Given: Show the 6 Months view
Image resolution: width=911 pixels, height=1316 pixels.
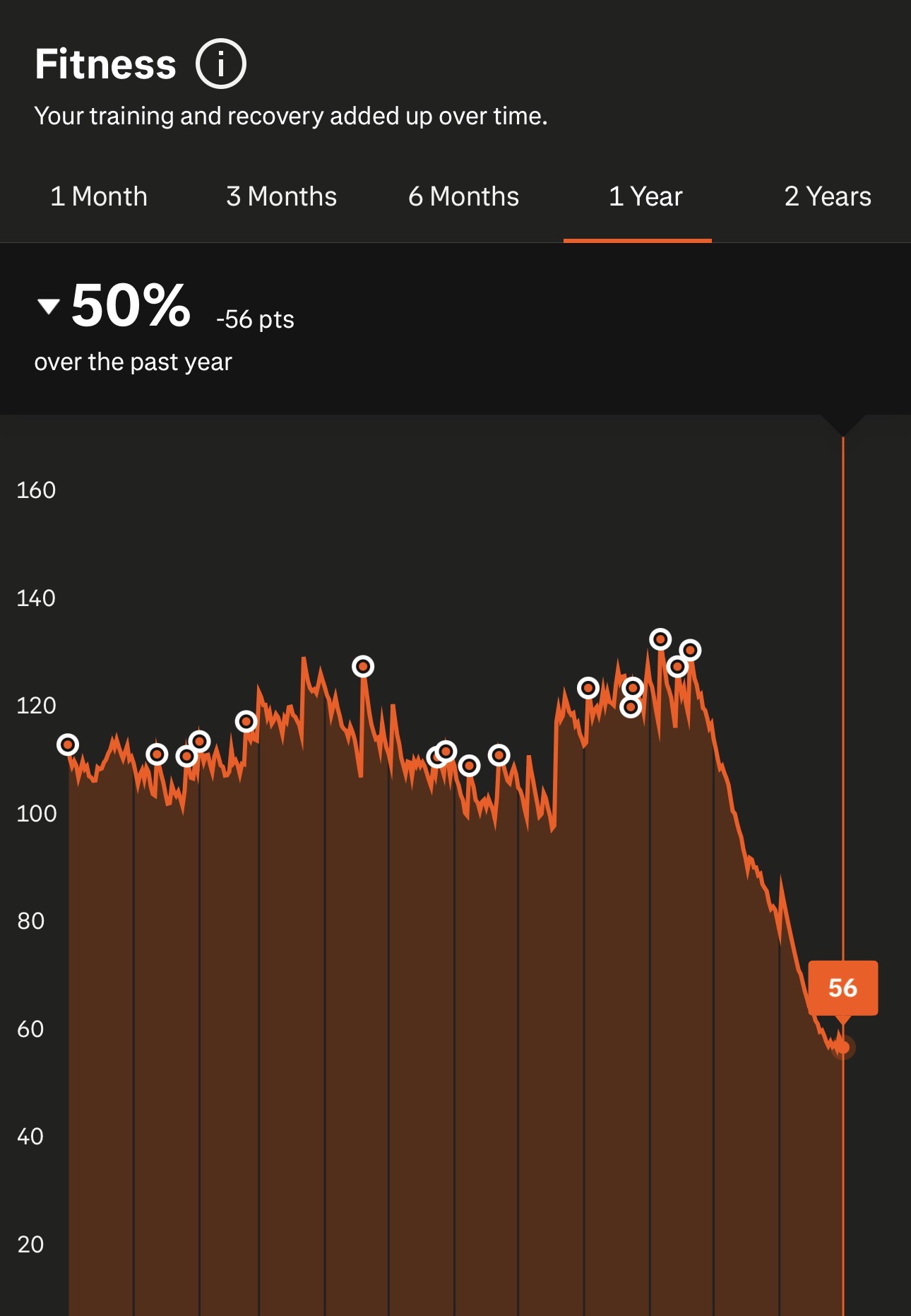Looking at the screenshot, I should pos(463,196).
